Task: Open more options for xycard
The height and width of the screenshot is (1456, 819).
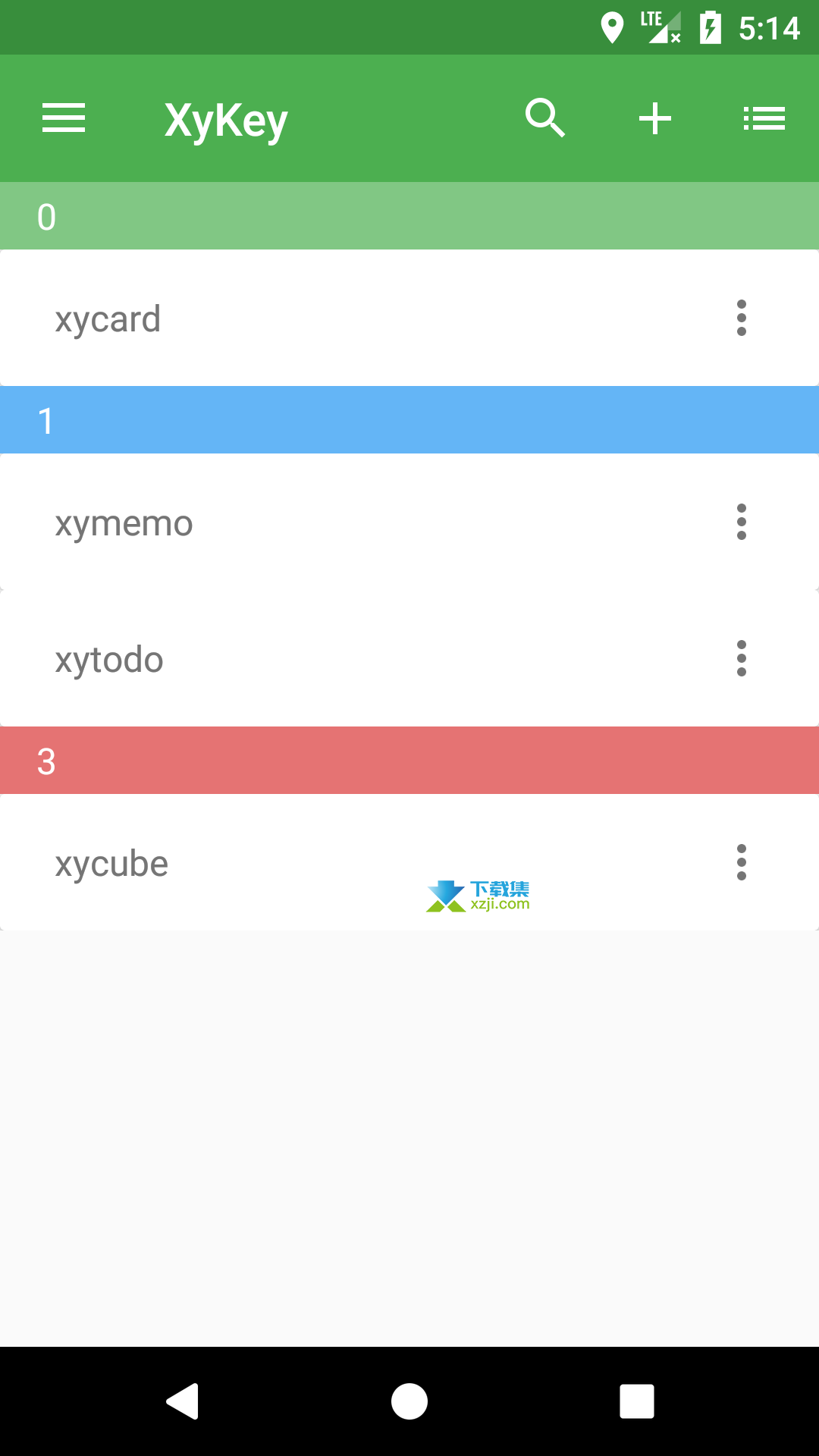Action: 742,318
